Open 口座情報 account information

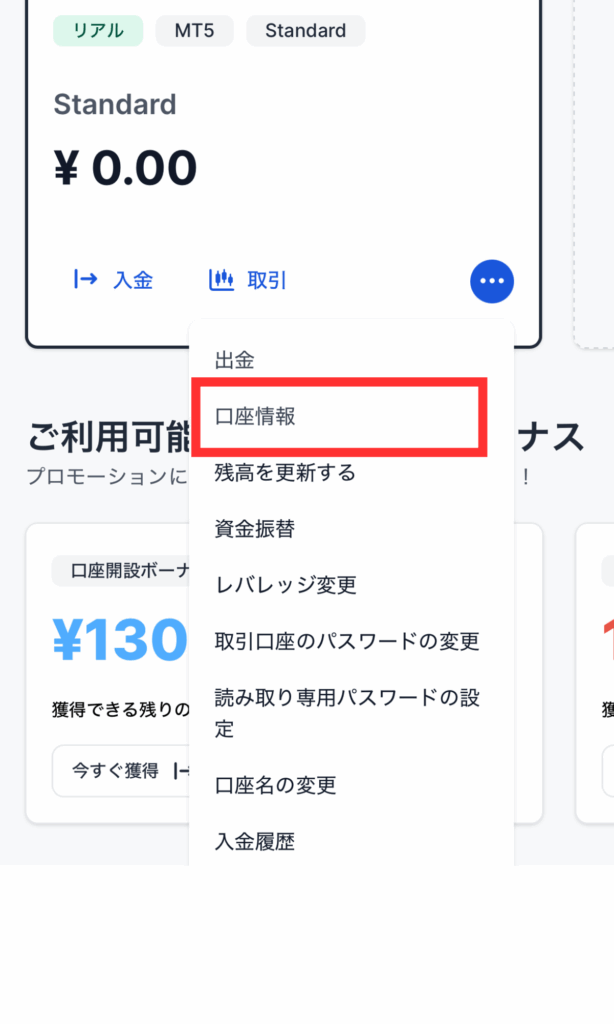(351, 416)
